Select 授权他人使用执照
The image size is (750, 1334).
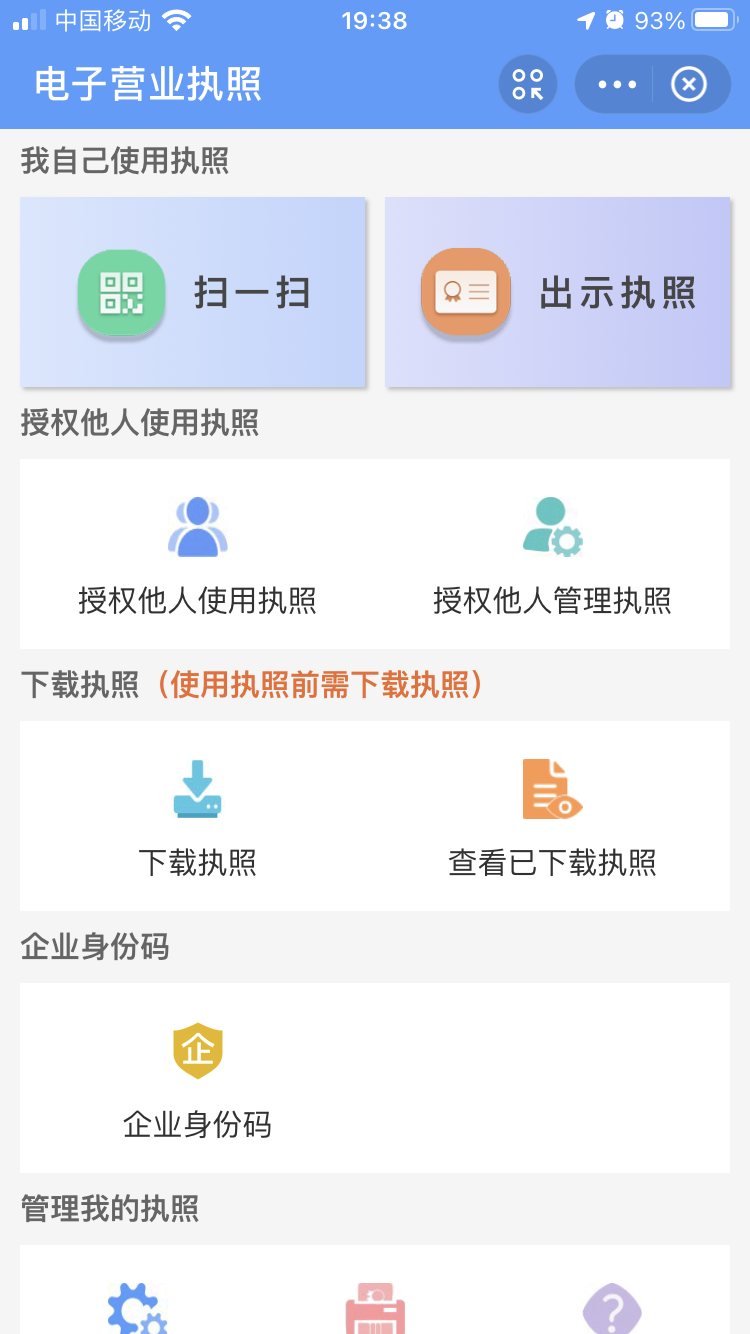click(198, 554)
